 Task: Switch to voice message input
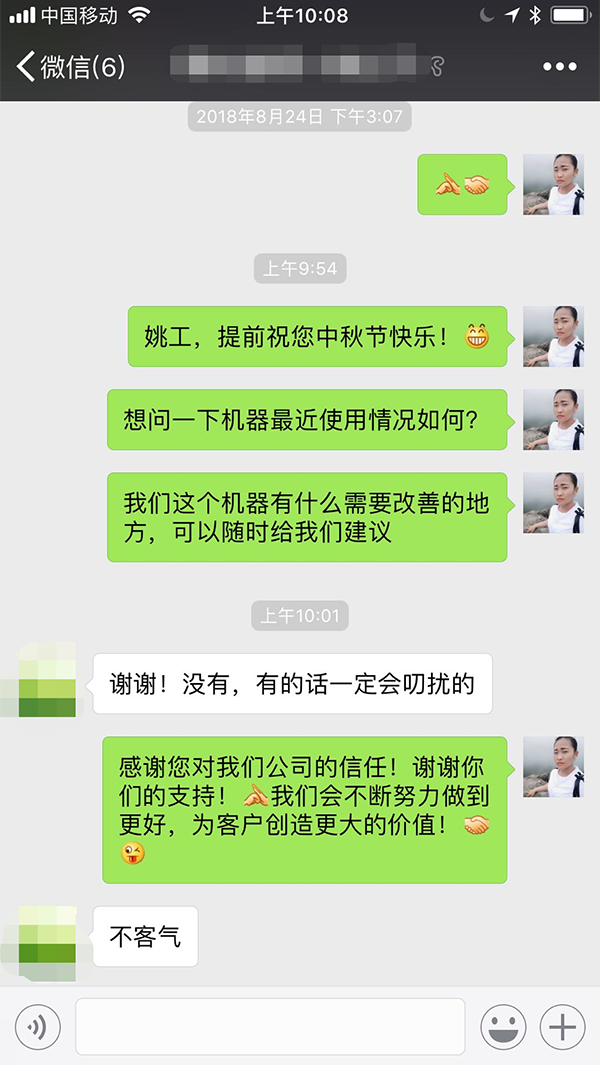pos(38,1026)
